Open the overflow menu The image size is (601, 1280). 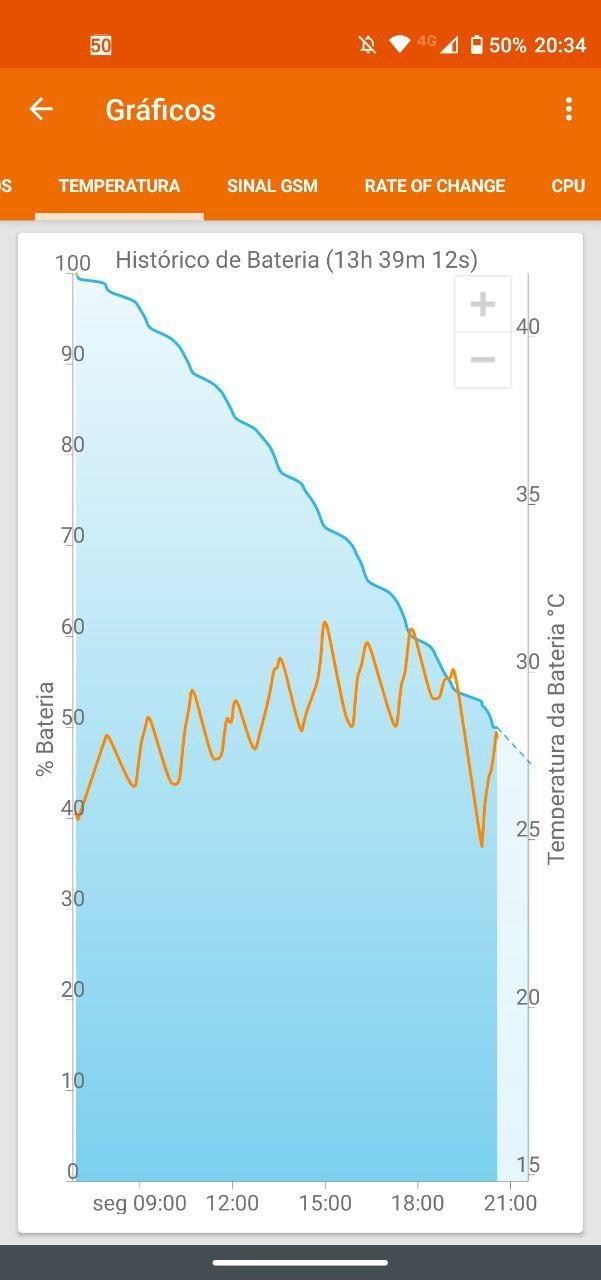tap(568, 109)
